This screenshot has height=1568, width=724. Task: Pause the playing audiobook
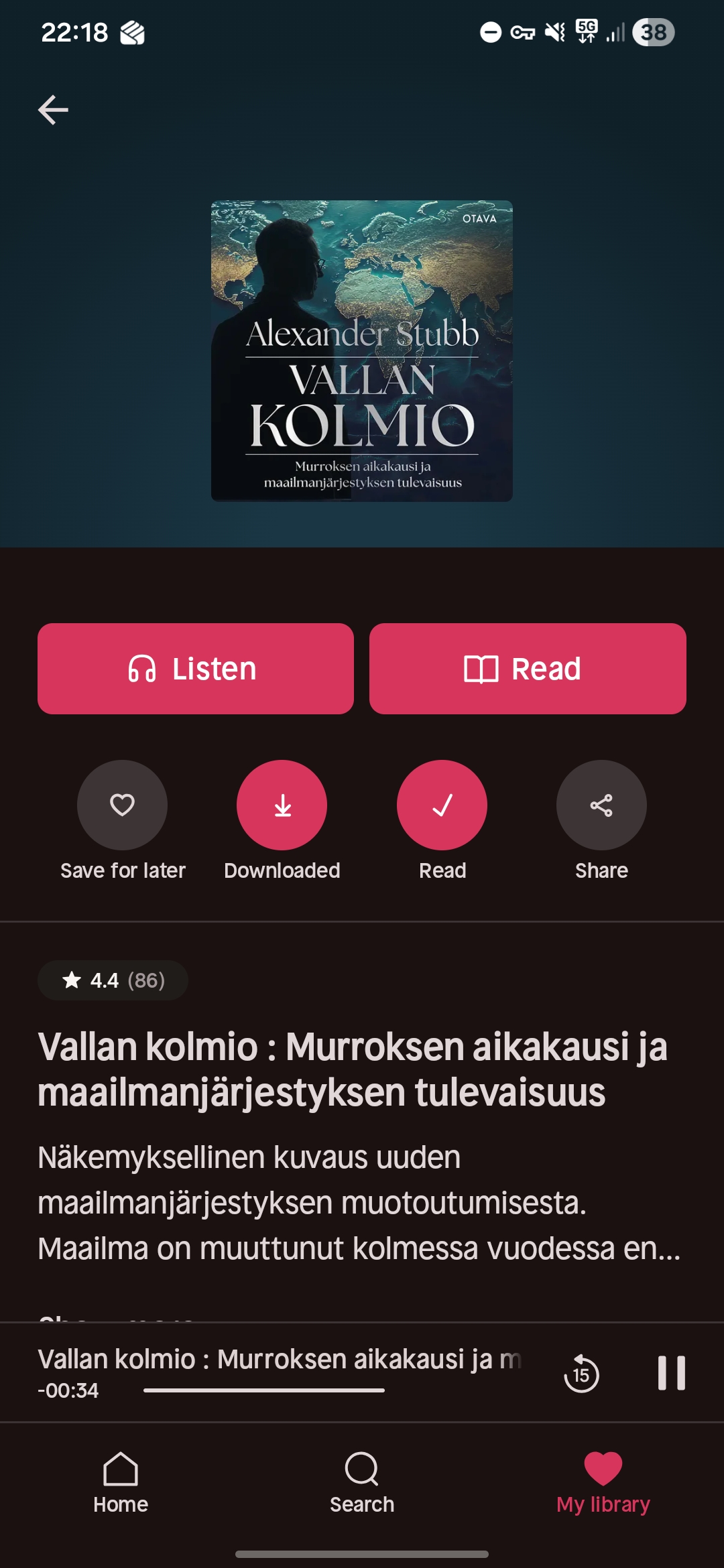[x=671, y=1373]
